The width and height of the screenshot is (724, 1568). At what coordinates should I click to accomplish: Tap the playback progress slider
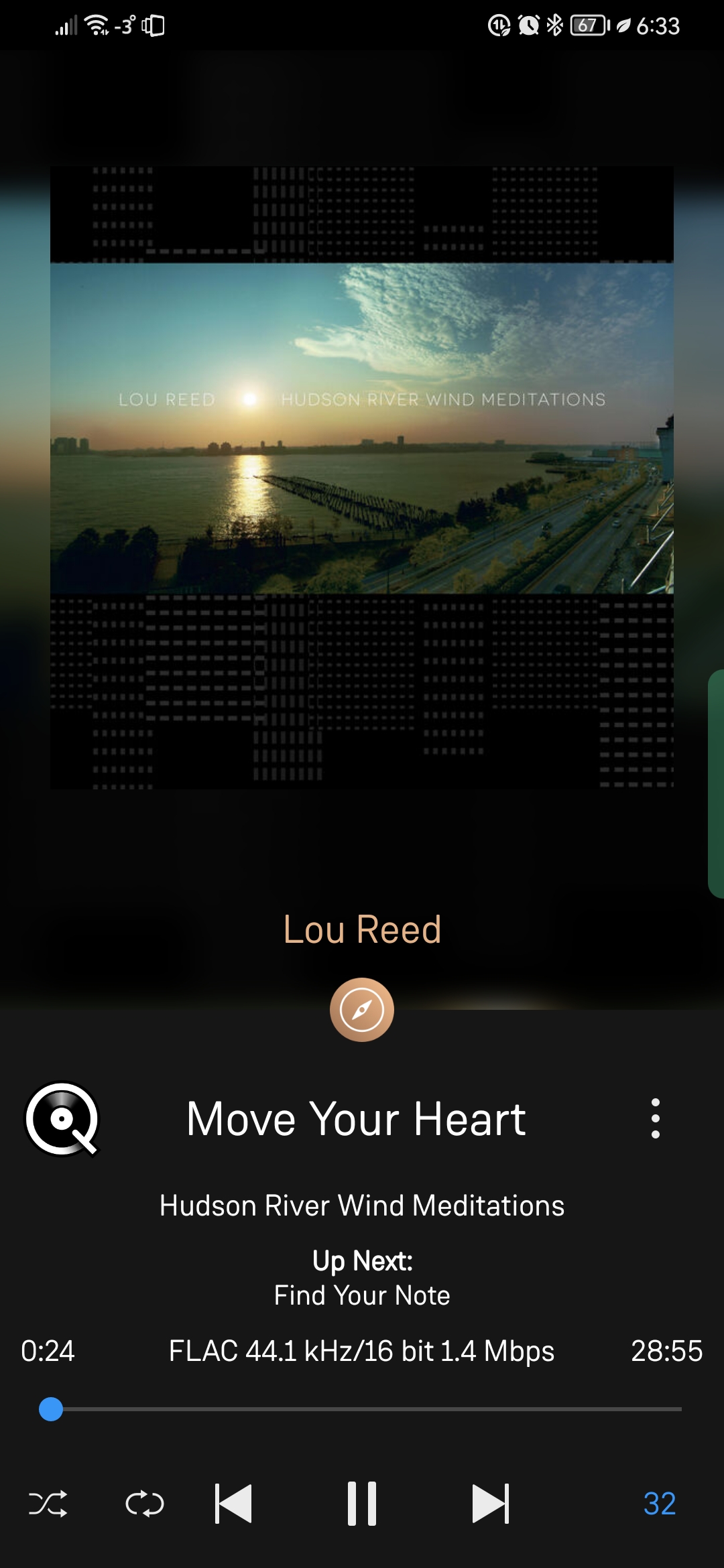pos(362,1409)
